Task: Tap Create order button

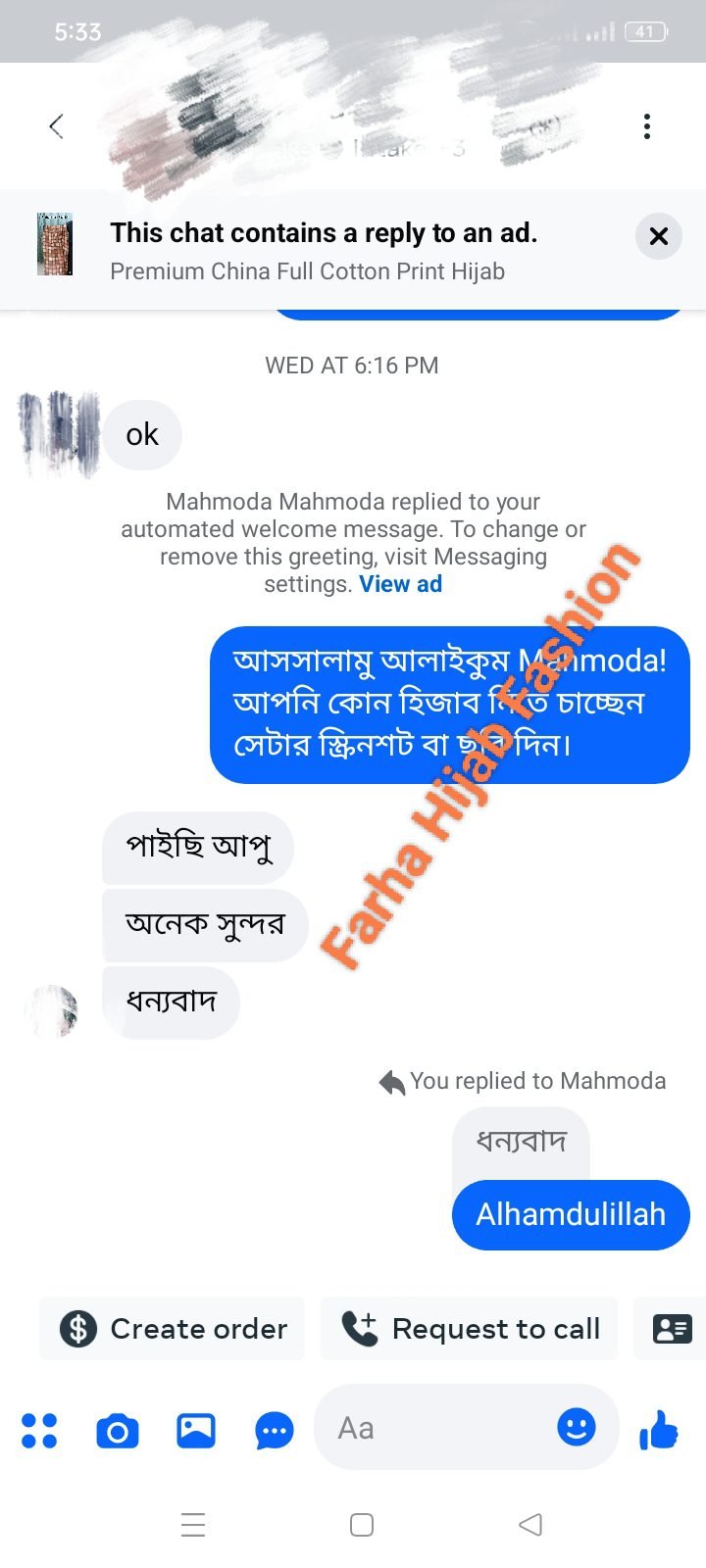Action: 173,1329
